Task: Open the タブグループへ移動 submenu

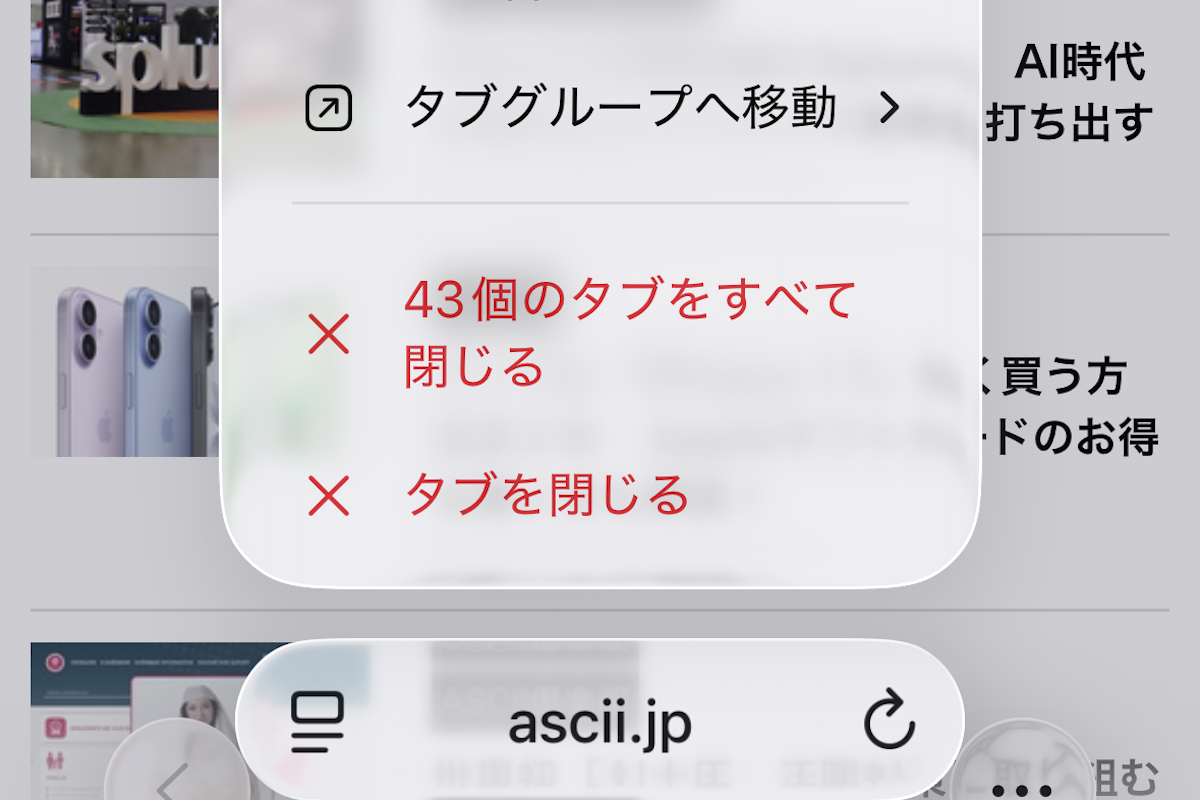Action: point(600,108)
